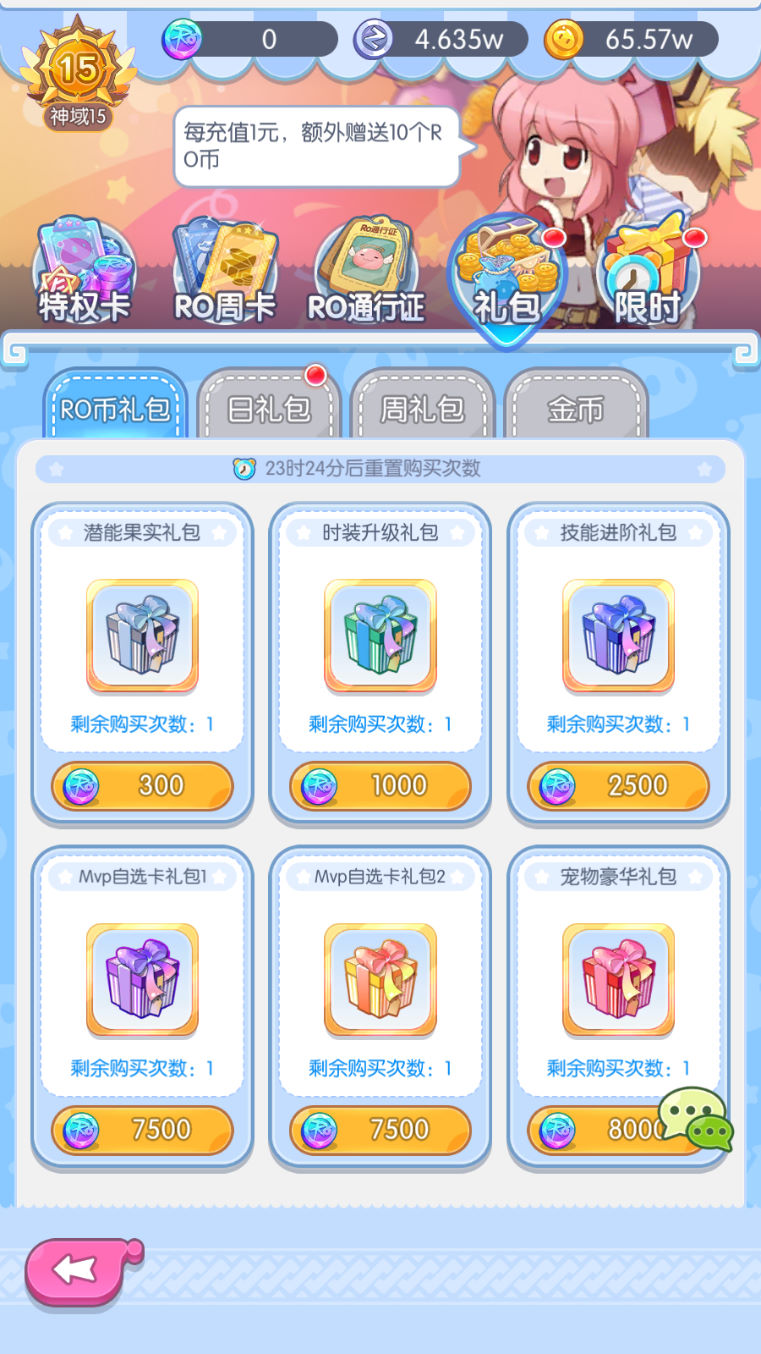The height and width of the screenshot is (1354, 761).
Task: View 潜能果实礼包 gift box details
Action: [142, 635]
